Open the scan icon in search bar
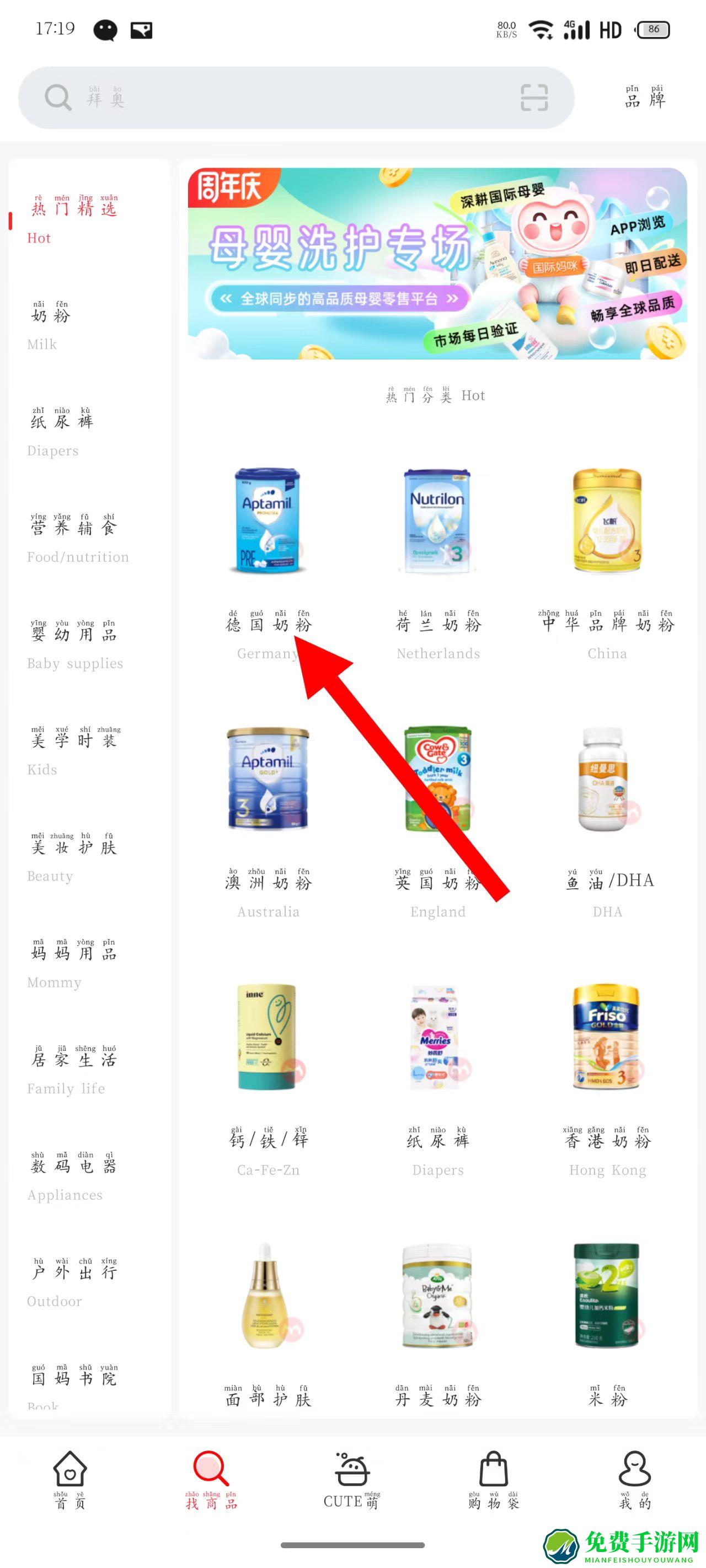The image size is (706, 1568). pos(534,98)
